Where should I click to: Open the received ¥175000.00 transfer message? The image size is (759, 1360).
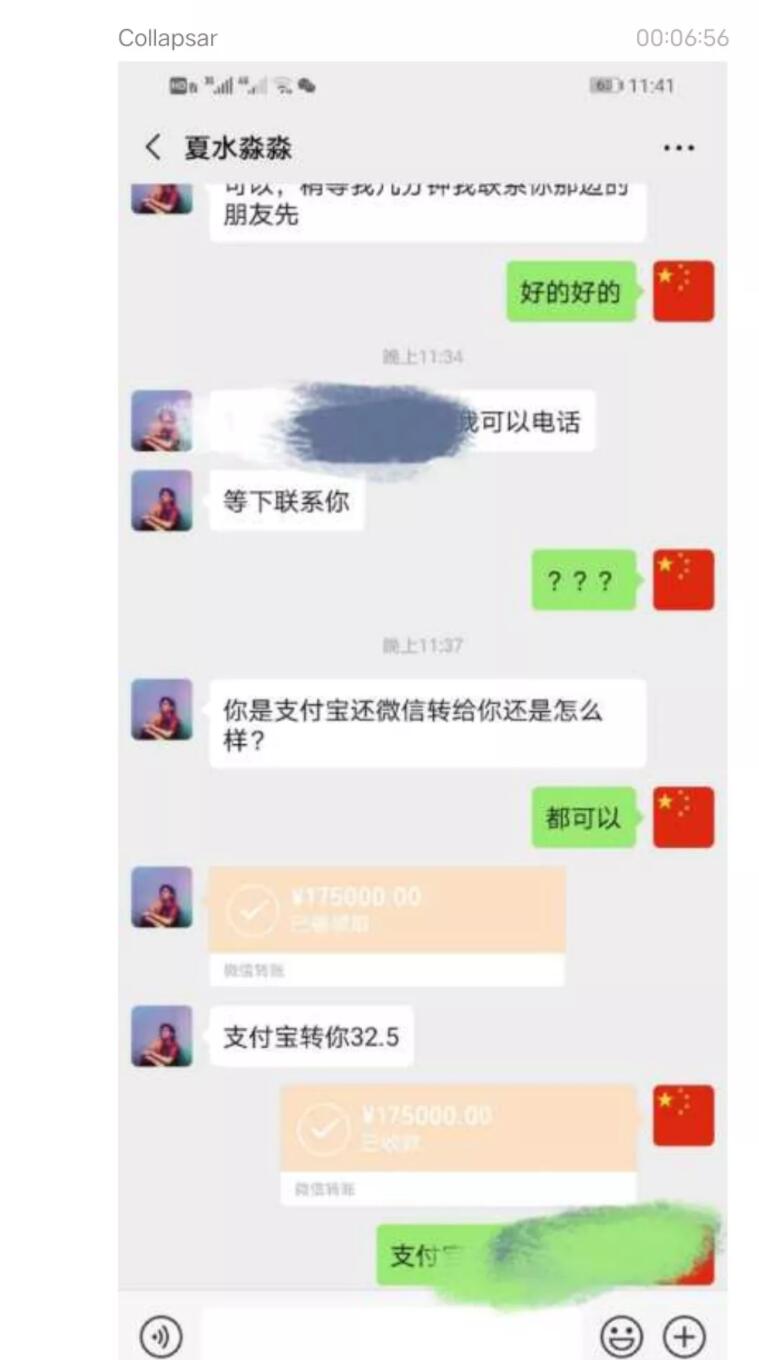386,910
